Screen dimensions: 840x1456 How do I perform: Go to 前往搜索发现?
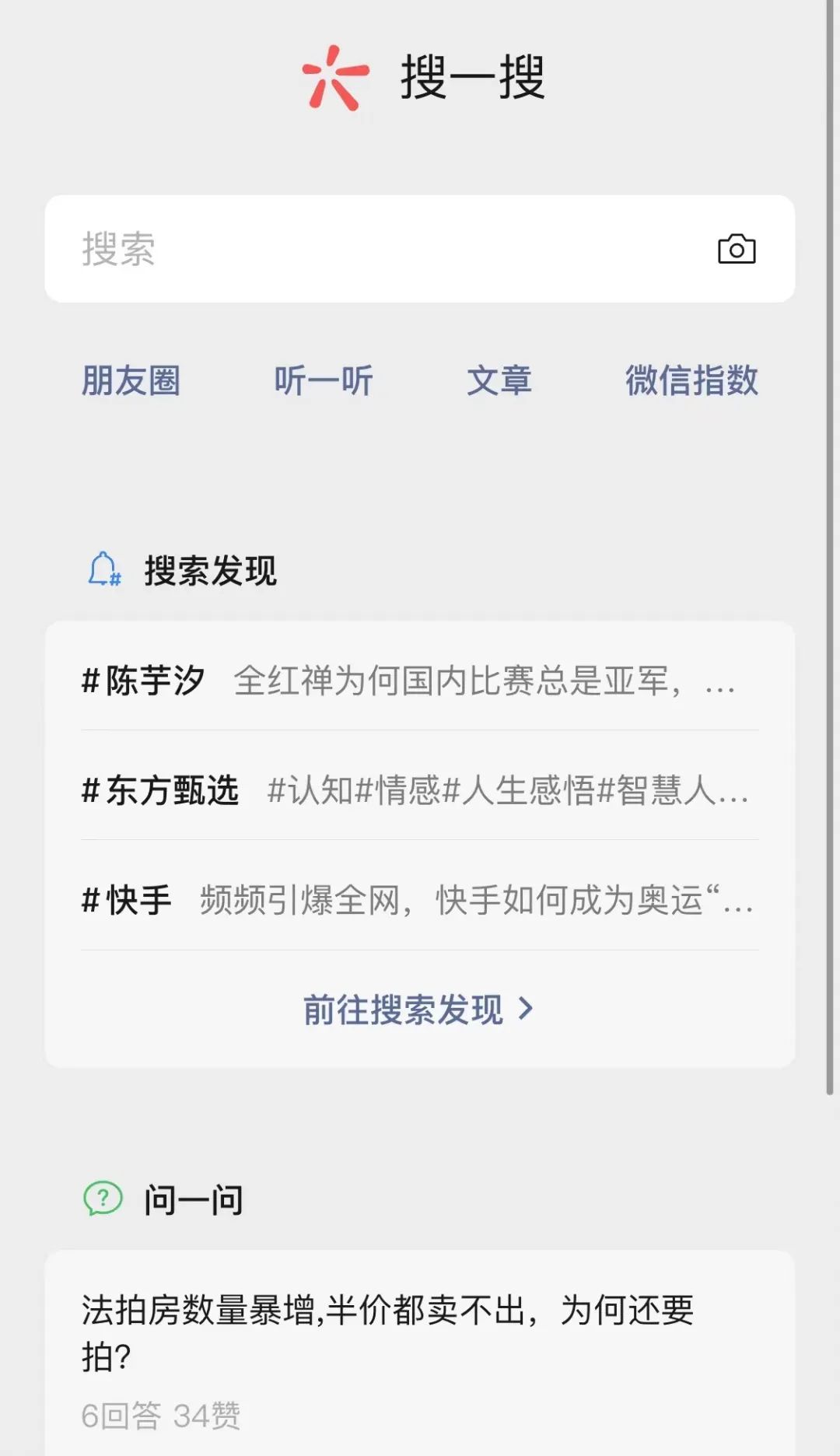(418, 1010)
